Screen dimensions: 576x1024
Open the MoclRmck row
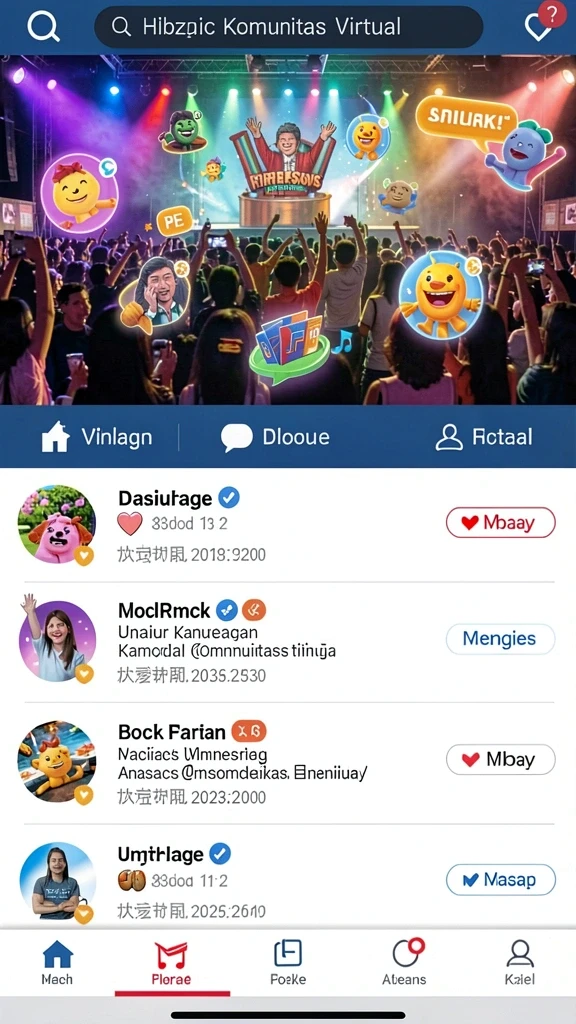point(288,642)
